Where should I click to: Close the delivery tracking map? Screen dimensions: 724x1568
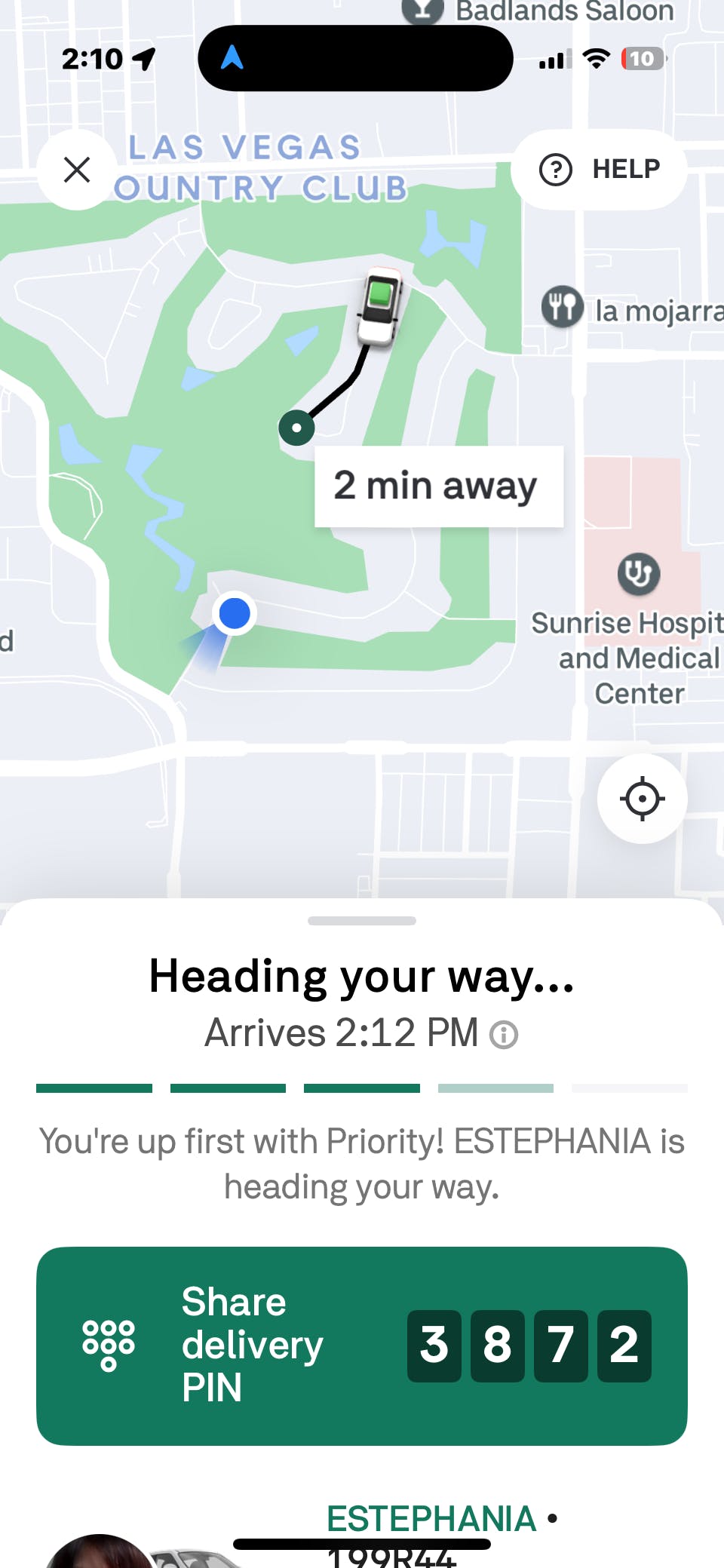click(x=77, y=170)
